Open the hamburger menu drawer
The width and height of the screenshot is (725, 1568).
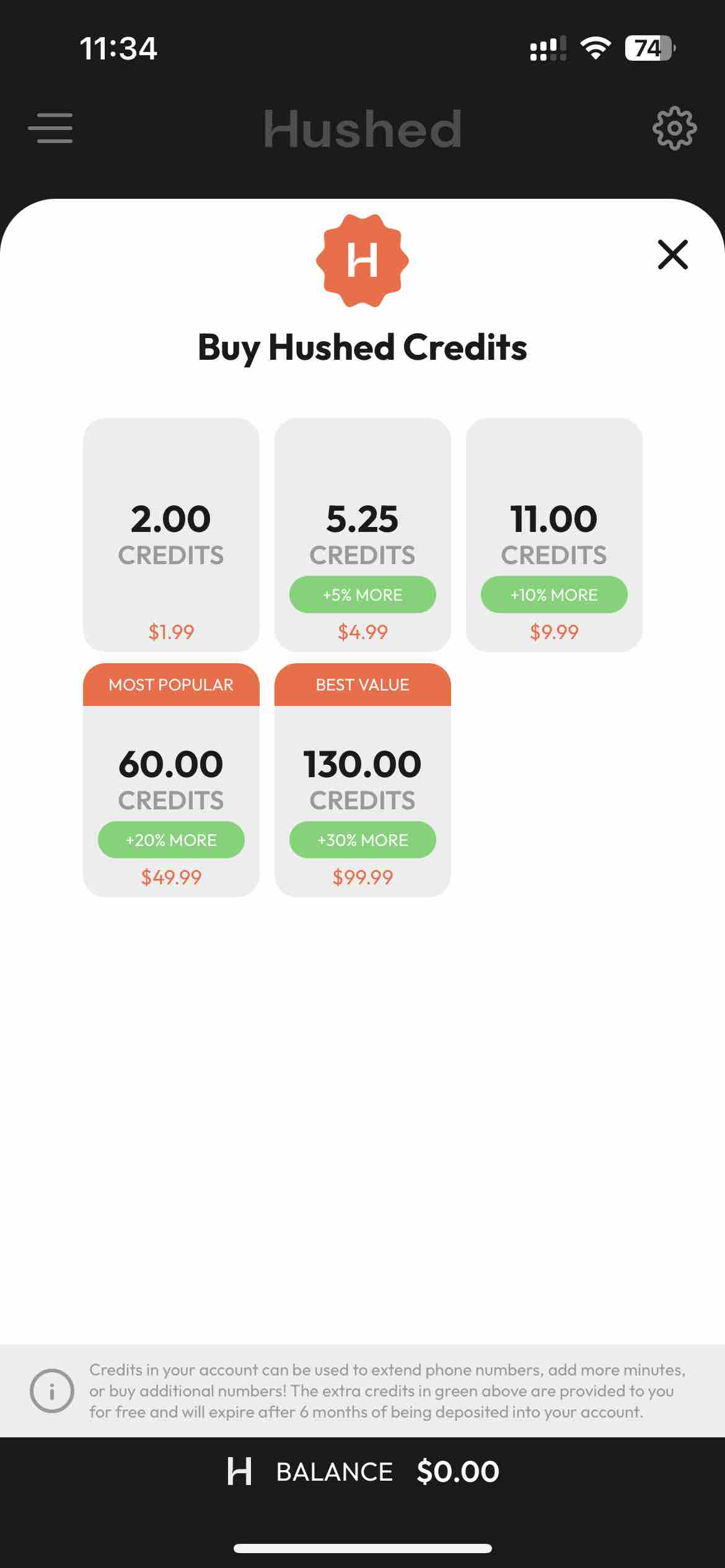tap(50, 128)
